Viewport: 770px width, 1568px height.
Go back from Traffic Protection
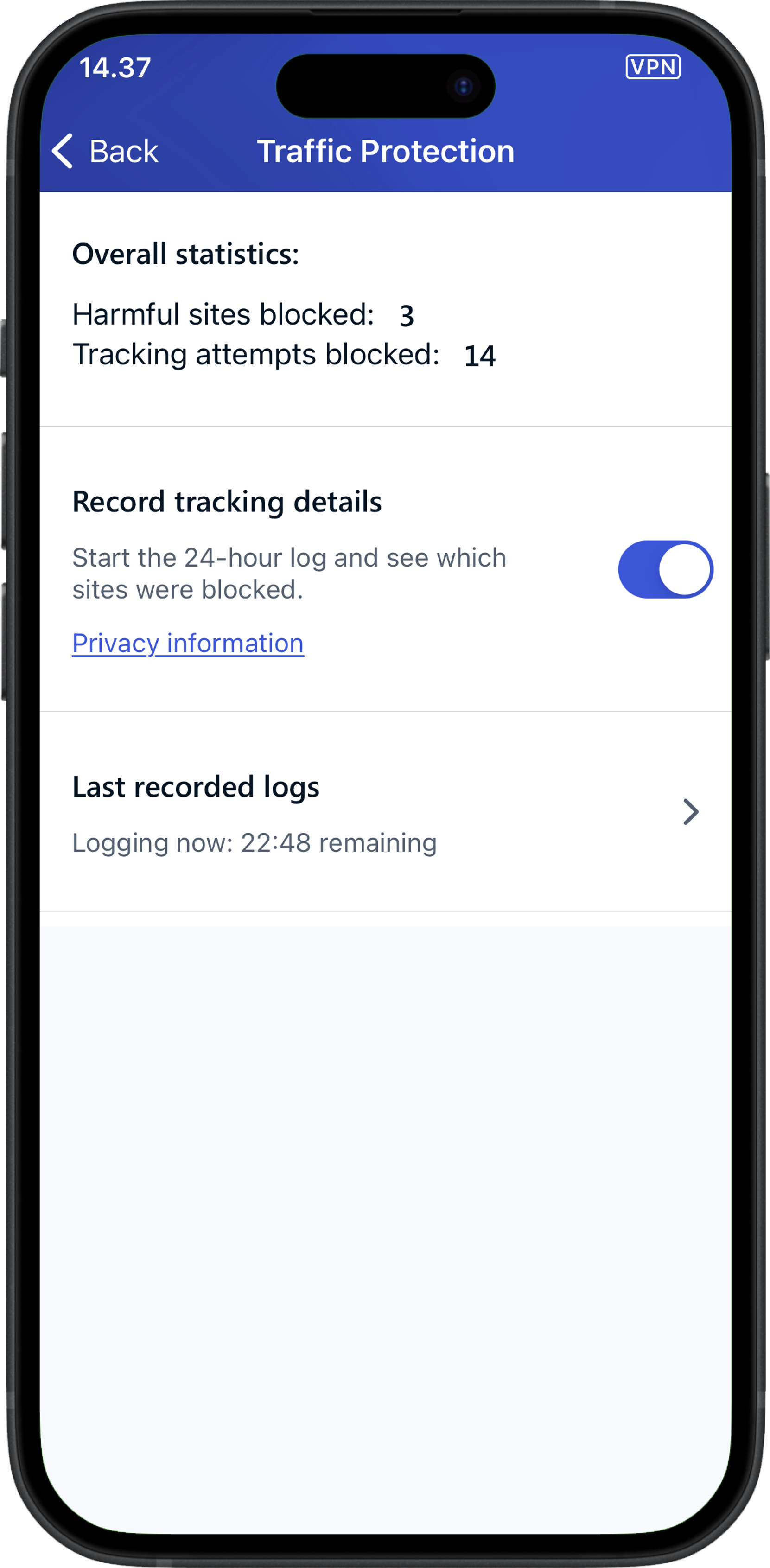(105, 151)
